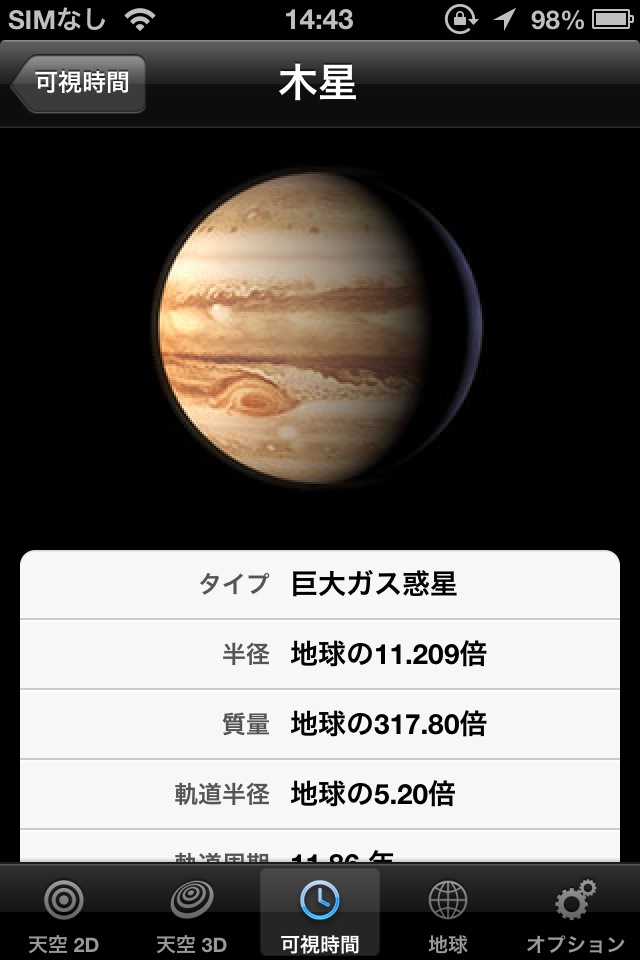Viewport: 640px width, 960px height.
Task: Switch to the 天空 2D tab
Action: (x=64, y=912)
